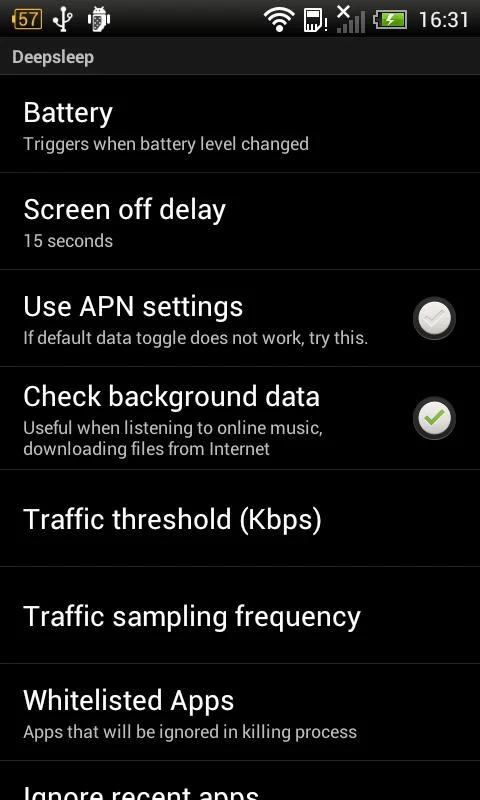Open Whitelisted Apps list
480x800 pixels.
pos(240,712)
